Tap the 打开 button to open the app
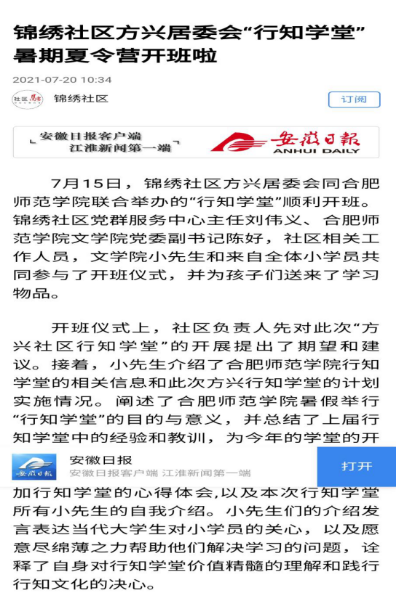396x594 pixels. coord(356,466)
